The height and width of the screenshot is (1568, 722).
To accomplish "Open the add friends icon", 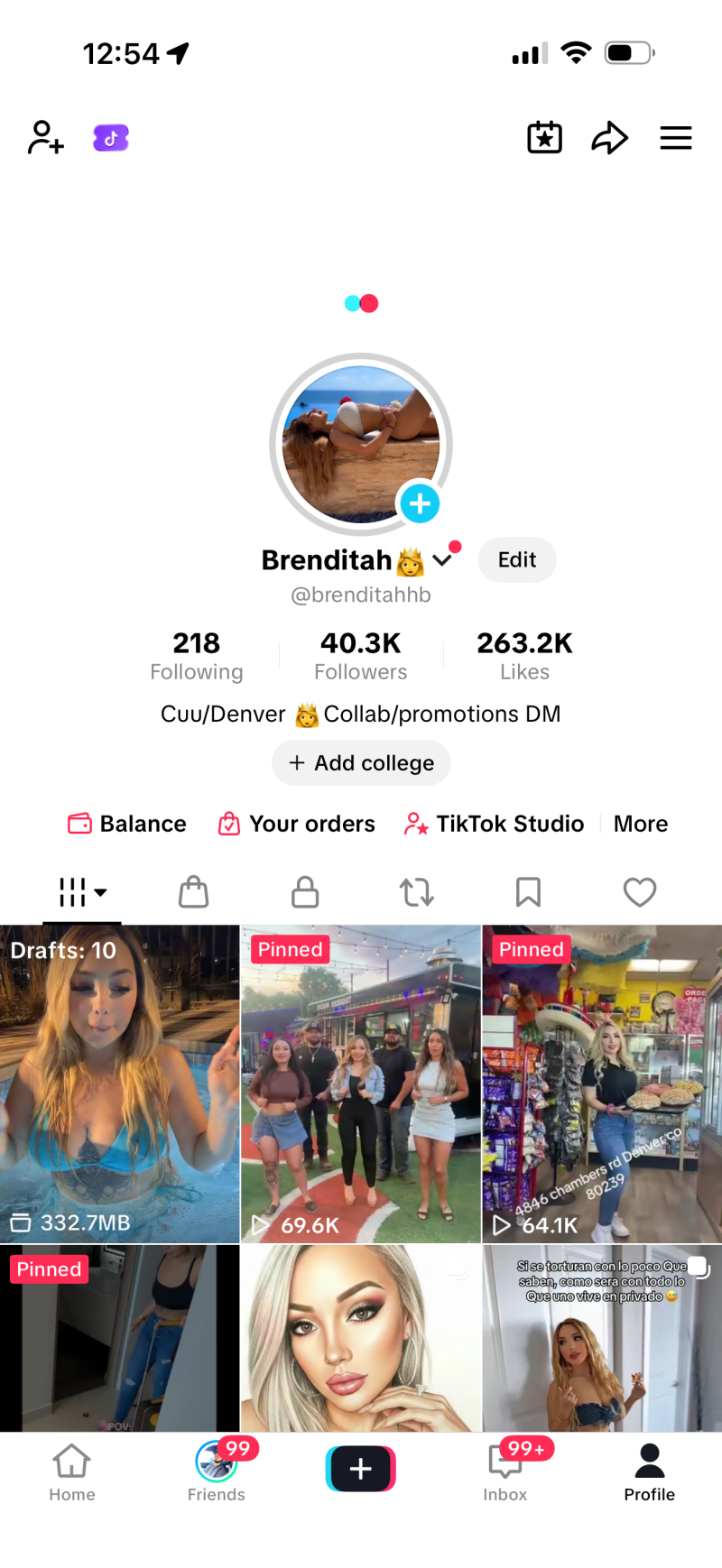I will [x=45, y=138].
